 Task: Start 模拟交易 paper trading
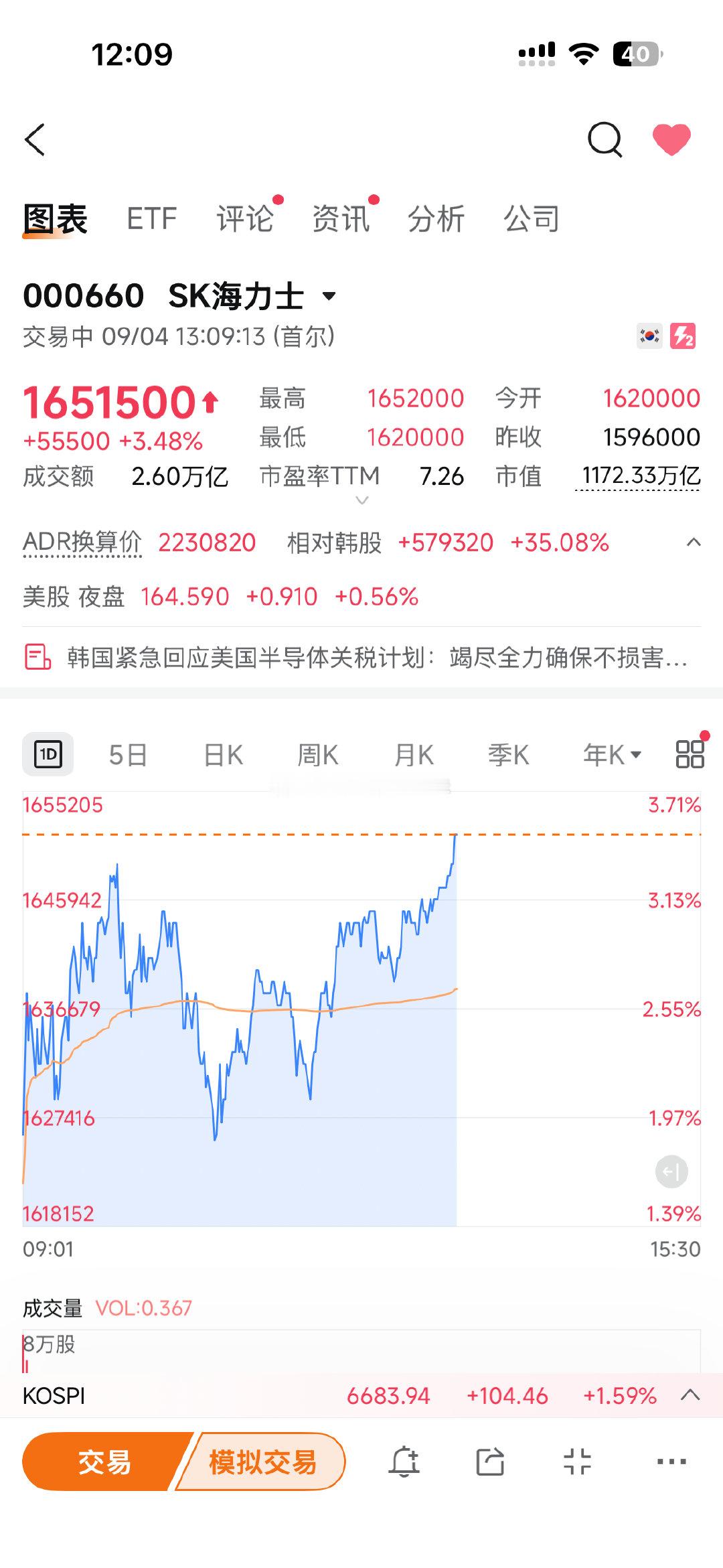coord(263,1462)
